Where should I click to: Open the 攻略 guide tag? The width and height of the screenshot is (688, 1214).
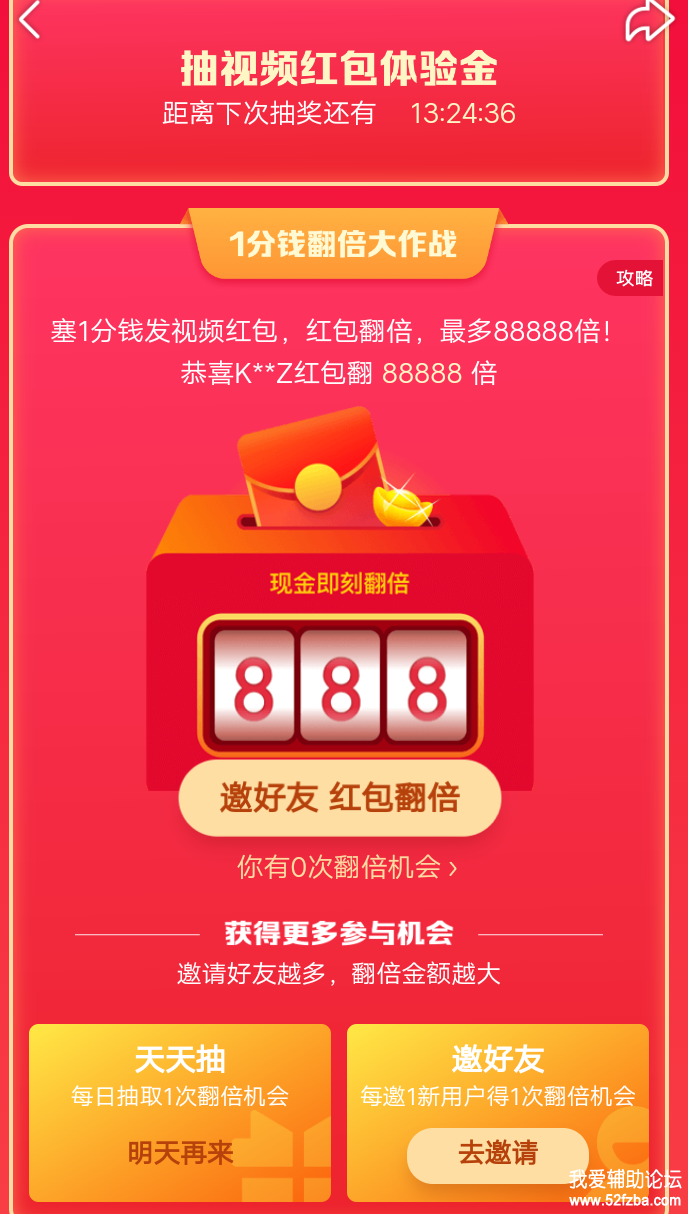click(x=633, y=278)
